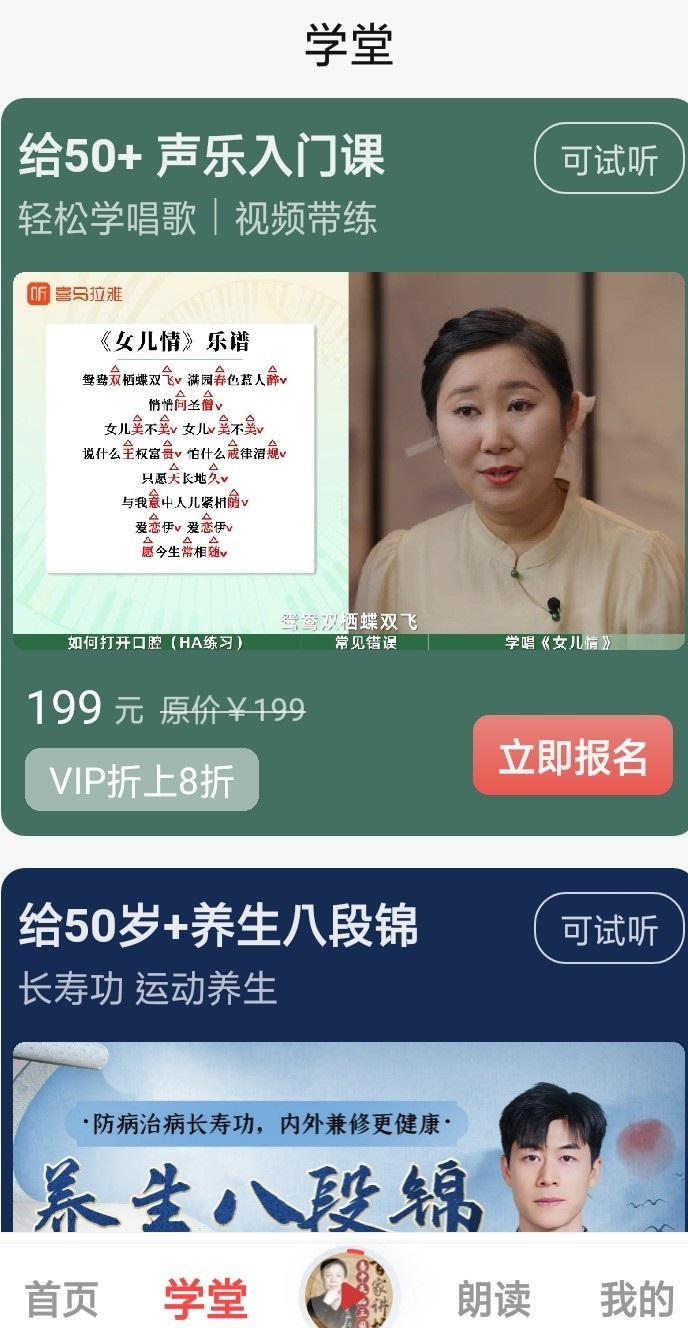This screenshot has width=688, height=1328.
Task: Tap 可试听 on the 养生八段锦 card
Action: point(610,928)
